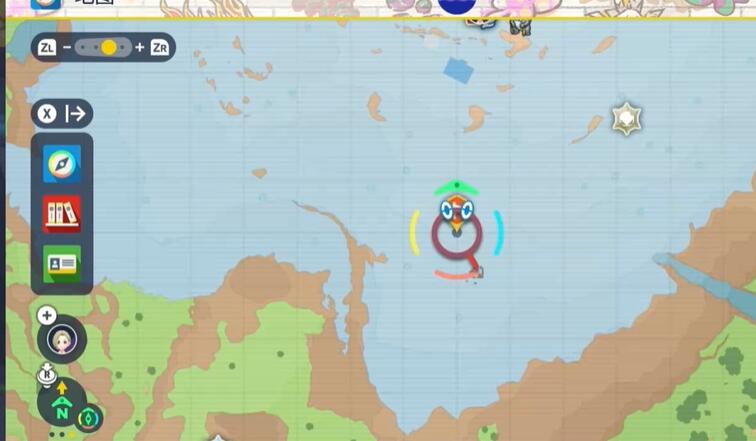Select the hexagon badge map marker
756x441 pixels.
coord(627,119)
